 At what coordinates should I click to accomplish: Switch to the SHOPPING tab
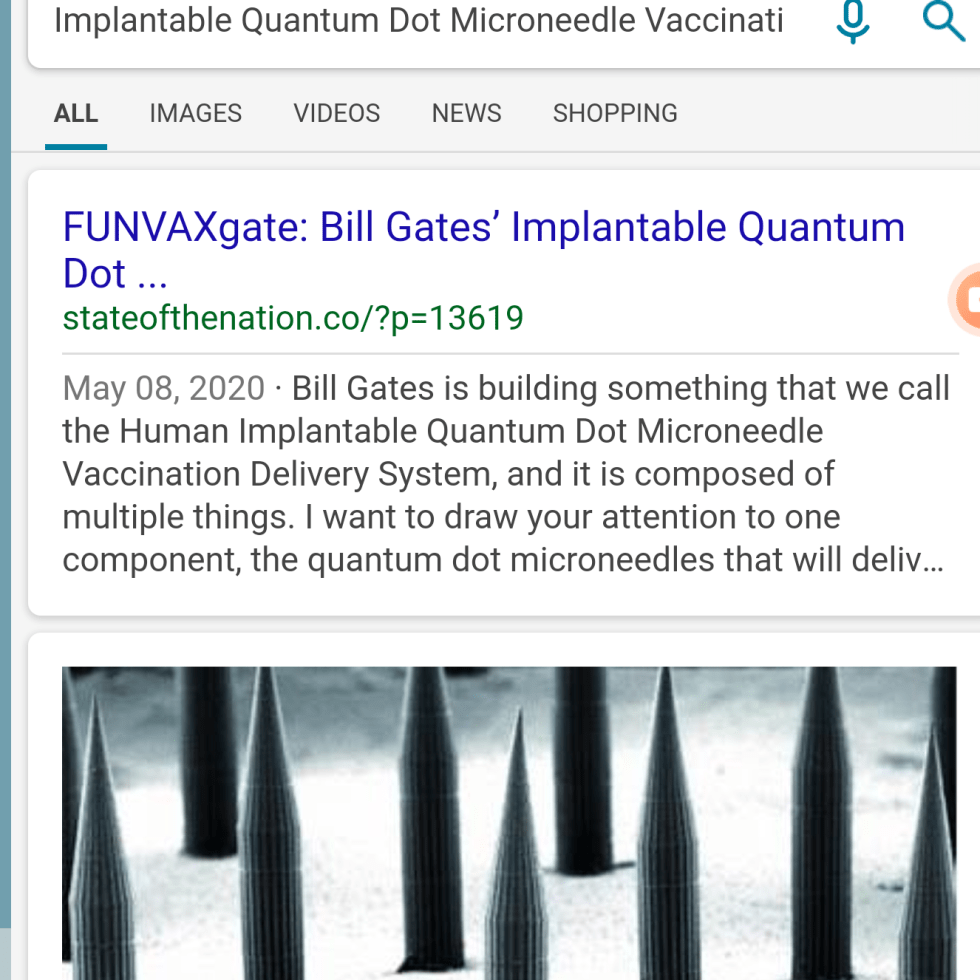(x=615, y=114)
